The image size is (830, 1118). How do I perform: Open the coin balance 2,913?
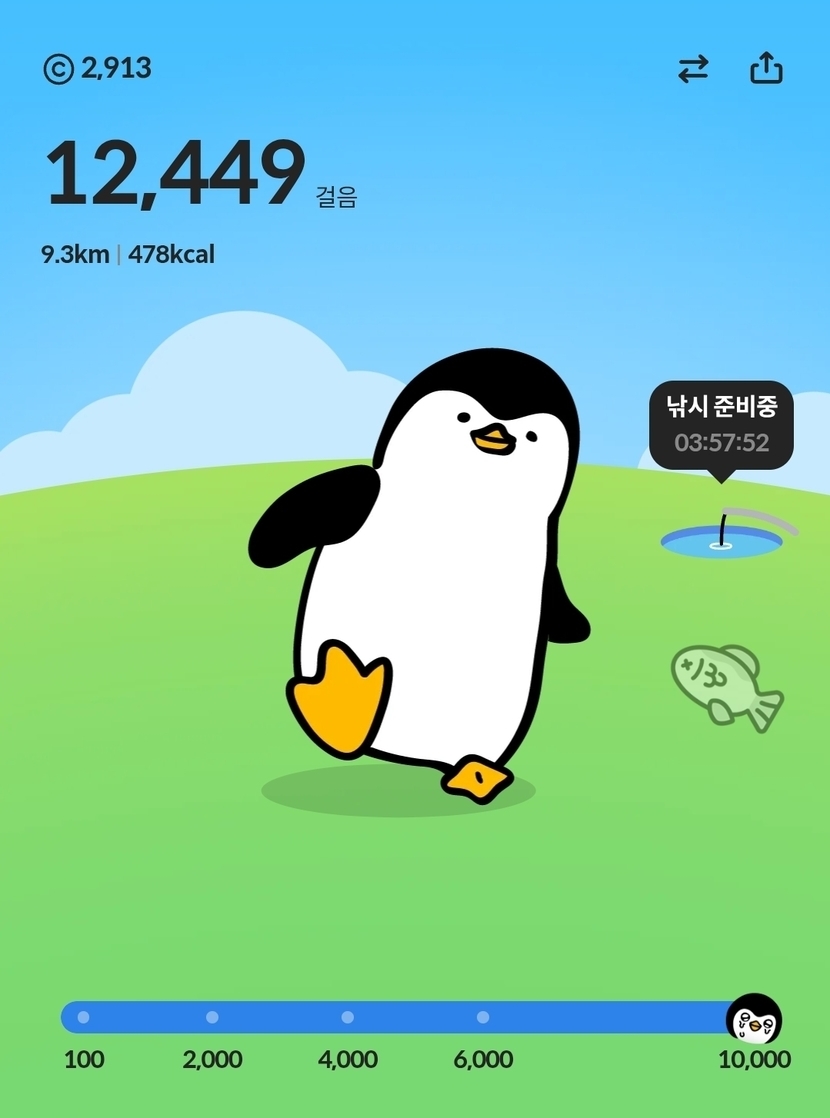(x=98, y=68)
